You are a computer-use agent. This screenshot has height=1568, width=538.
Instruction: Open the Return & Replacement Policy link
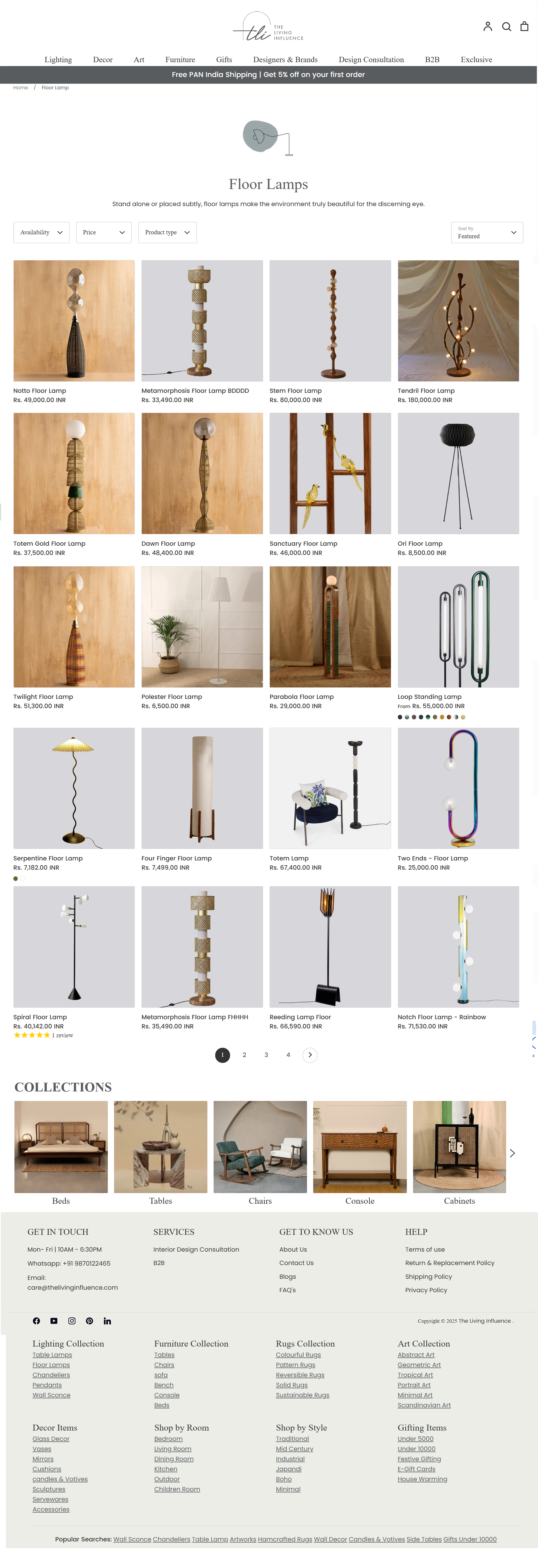(x=449, y=1263)
